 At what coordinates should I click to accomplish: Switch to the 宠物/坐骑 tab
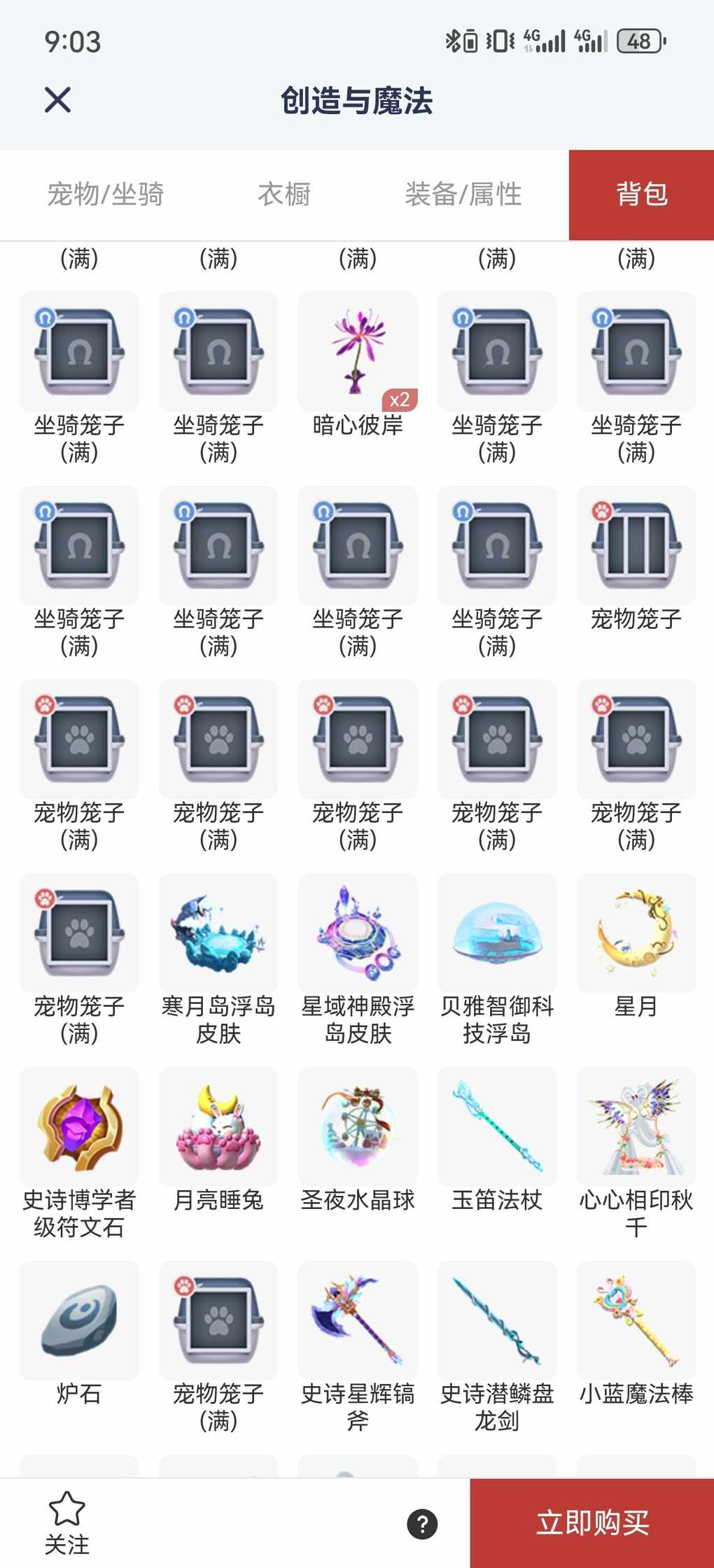click(105, 195)
